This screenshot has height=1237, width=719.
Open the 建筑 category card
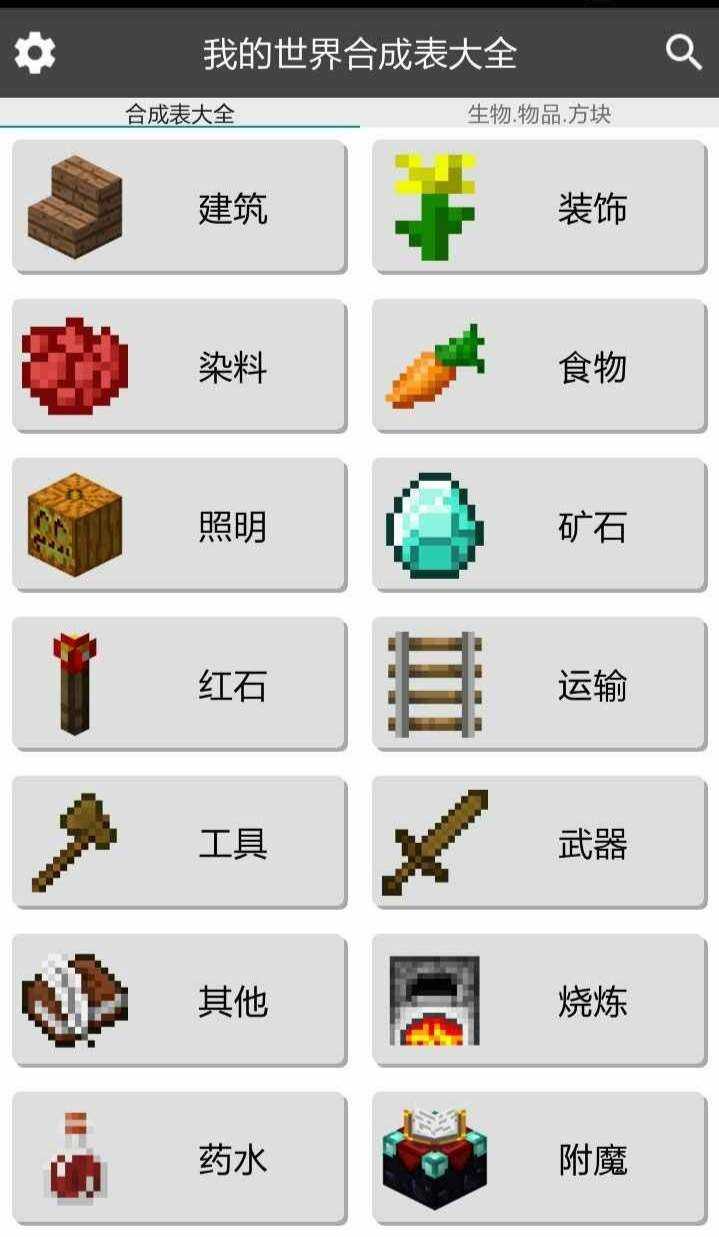[x=179, y=207]
